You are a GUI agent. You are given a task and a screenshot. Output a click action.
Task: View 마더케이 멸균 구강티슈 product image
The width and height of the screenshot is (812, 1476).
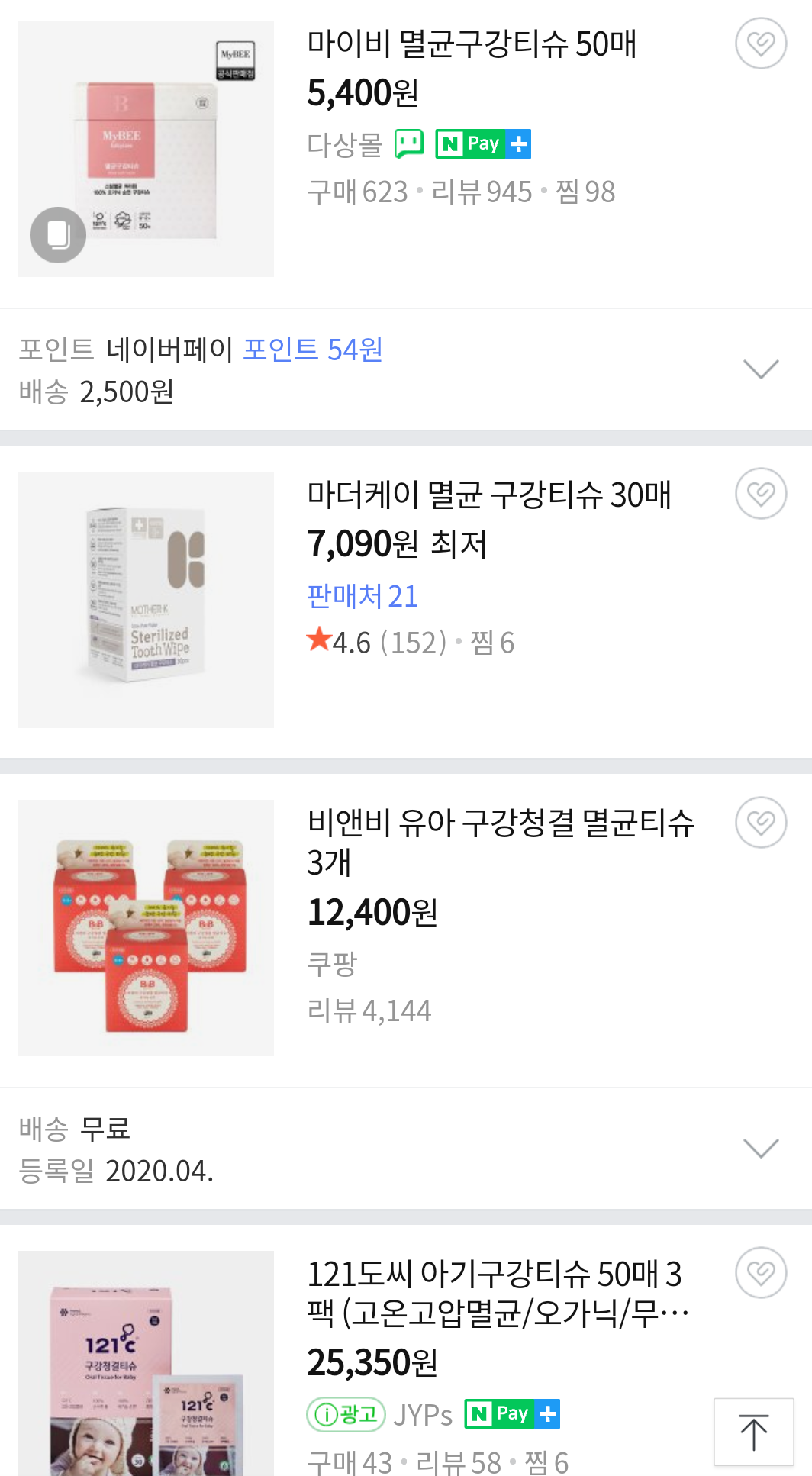[x=146, y=600]
